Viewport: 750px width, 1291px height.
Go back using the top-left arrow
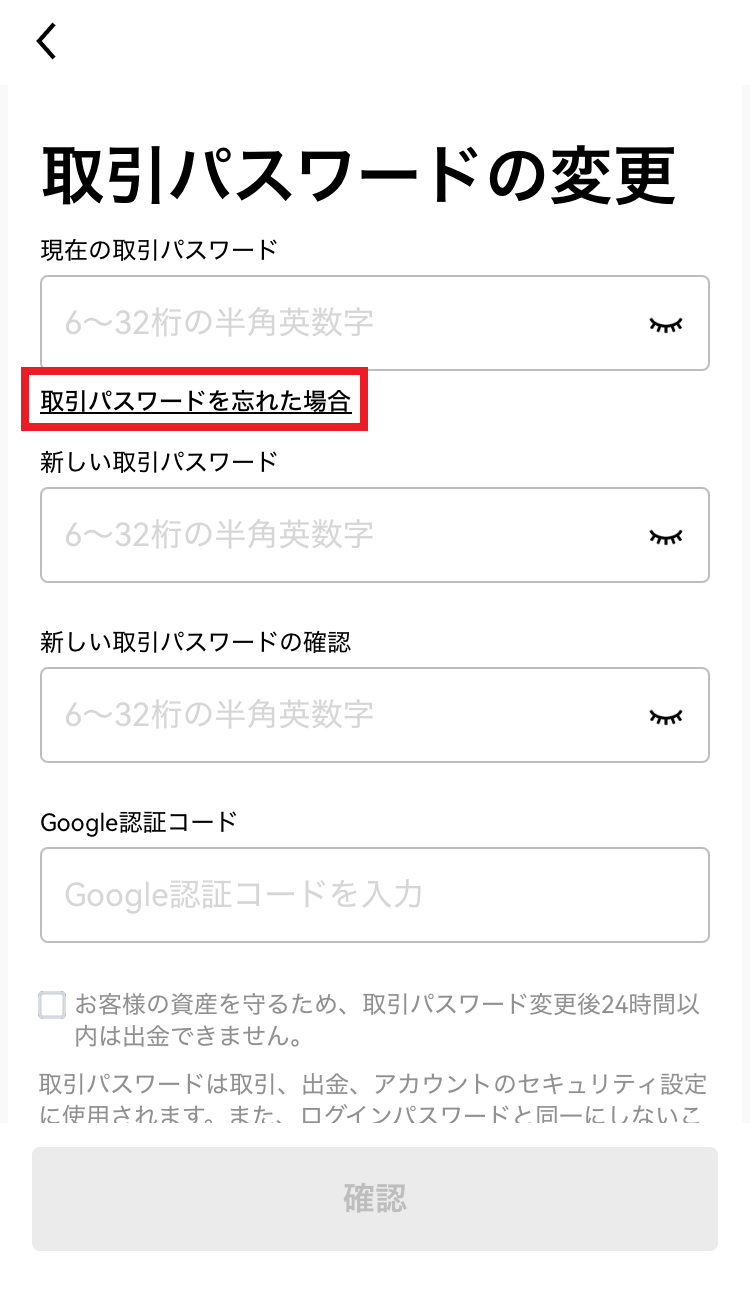point(47,41)
